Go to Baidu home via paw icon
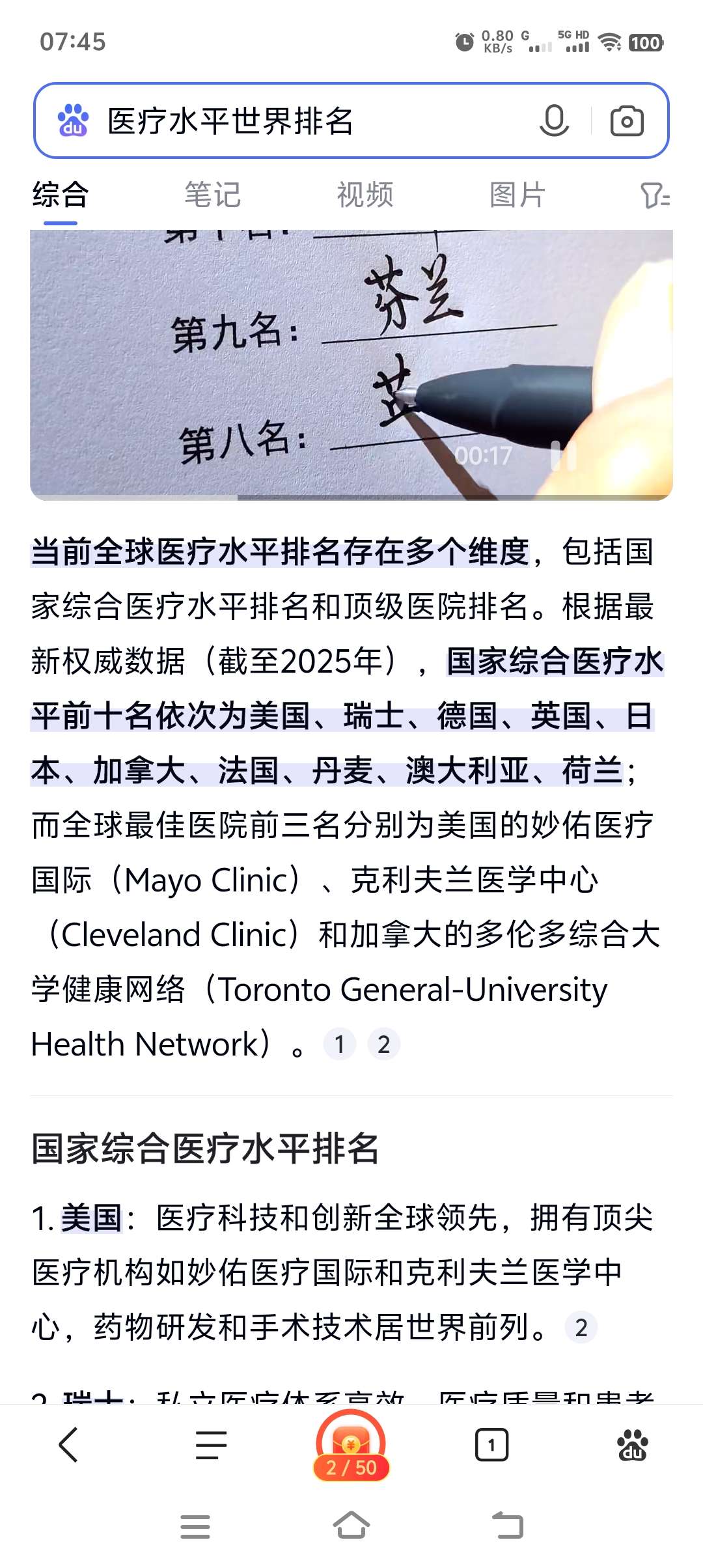This screenshot has height=1568, width=703. pyautogui.click(x=632, y=1446)
